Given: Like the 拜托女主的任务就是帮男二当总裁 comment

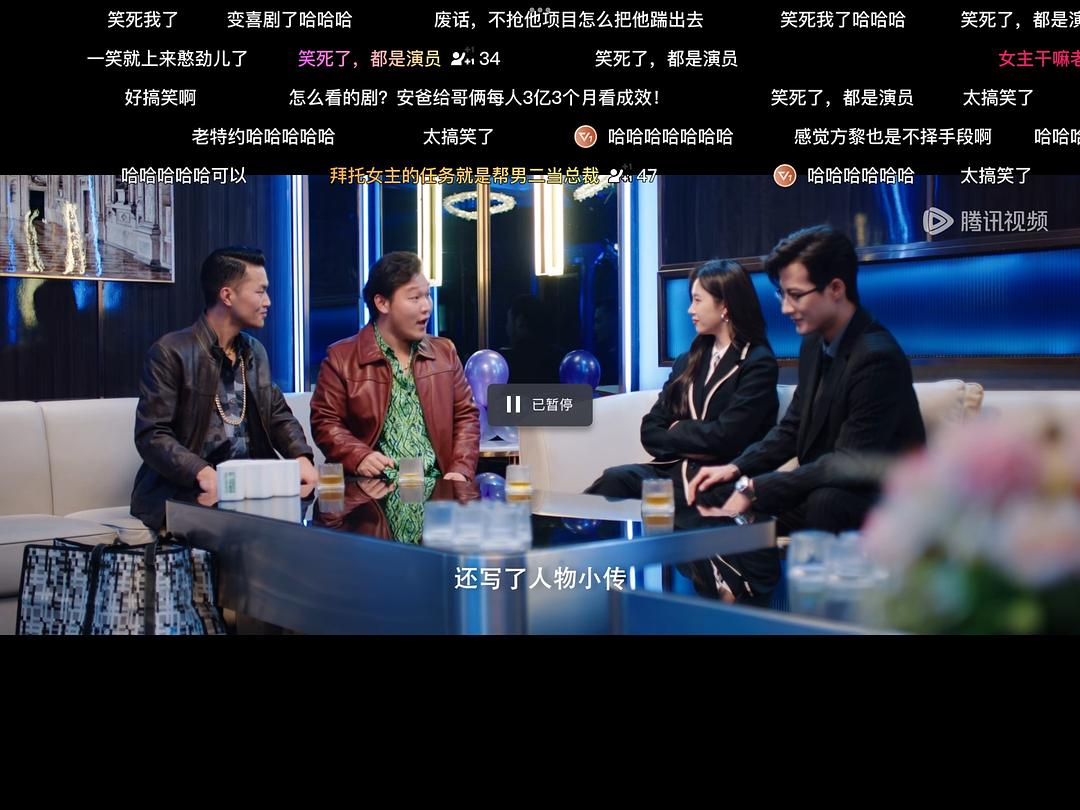Looking at the screenshot, I should pyautogui.click(x=620, y=175).
